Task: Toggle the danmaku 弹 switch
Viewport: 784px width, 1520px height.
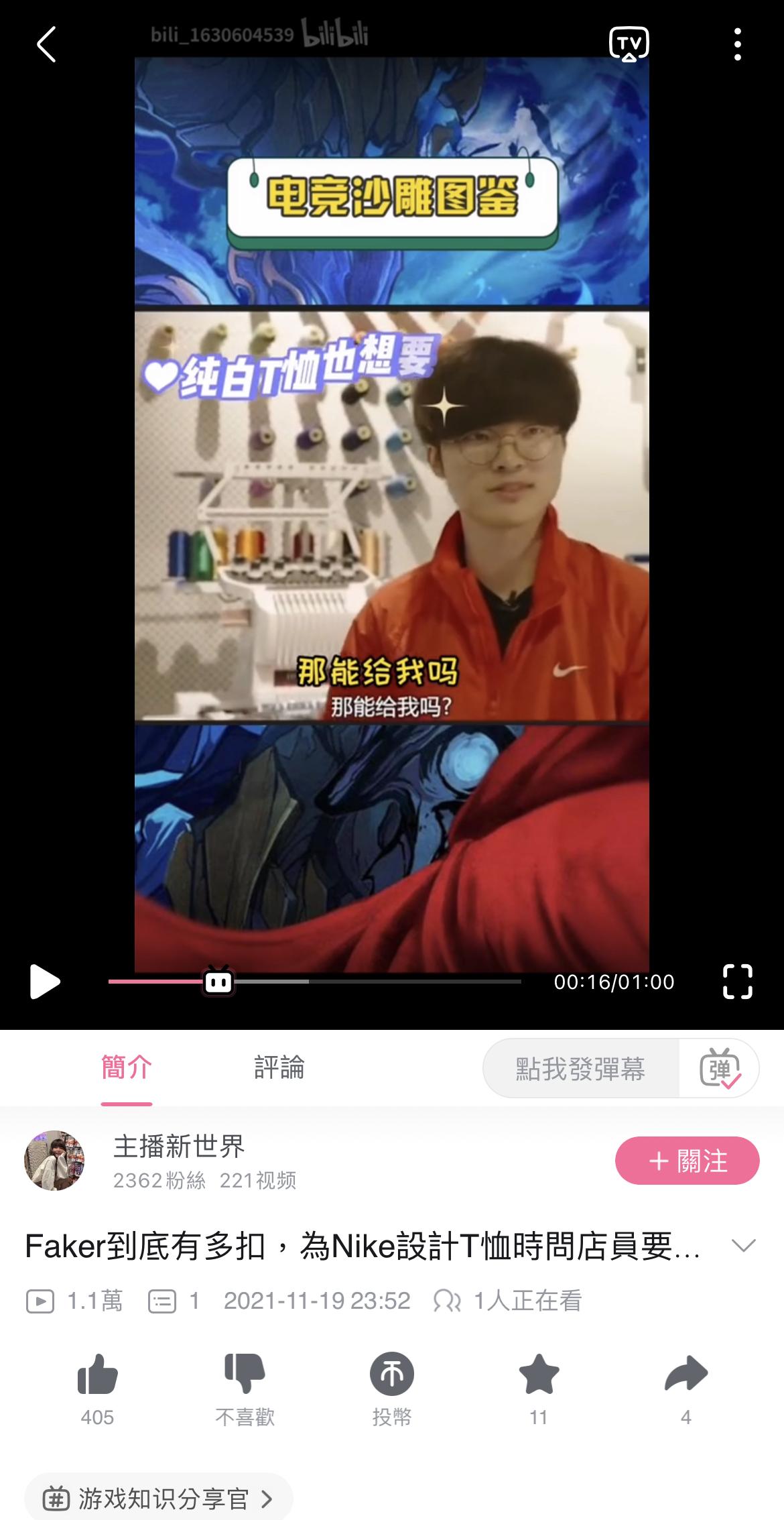Action: pos(720,1068)
